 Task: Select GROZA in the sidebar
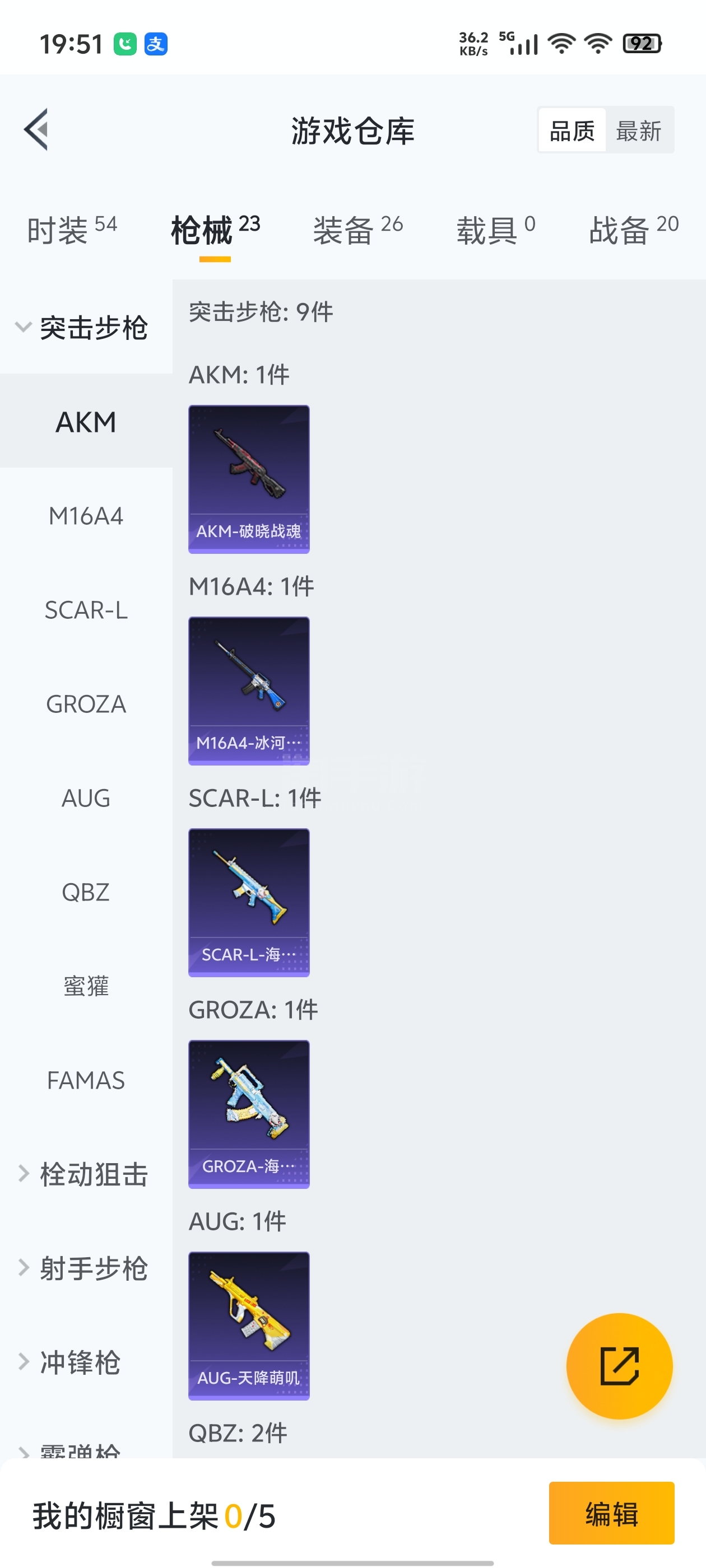[x=86, y=704]
